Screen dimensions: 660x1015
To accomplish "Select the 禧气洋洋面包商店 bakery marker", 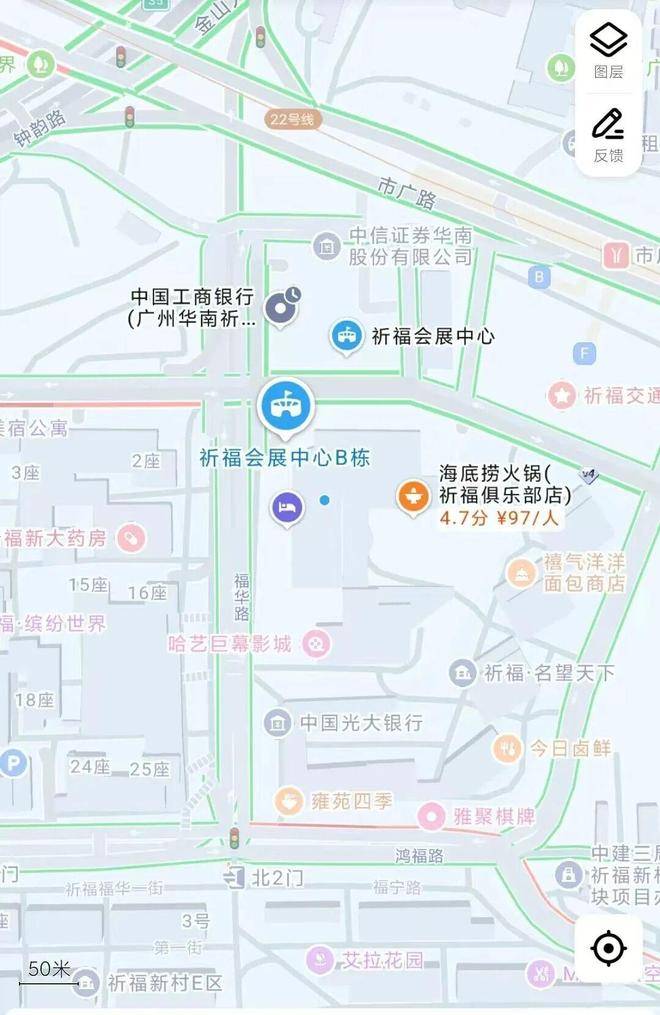I will coord(520,573).
